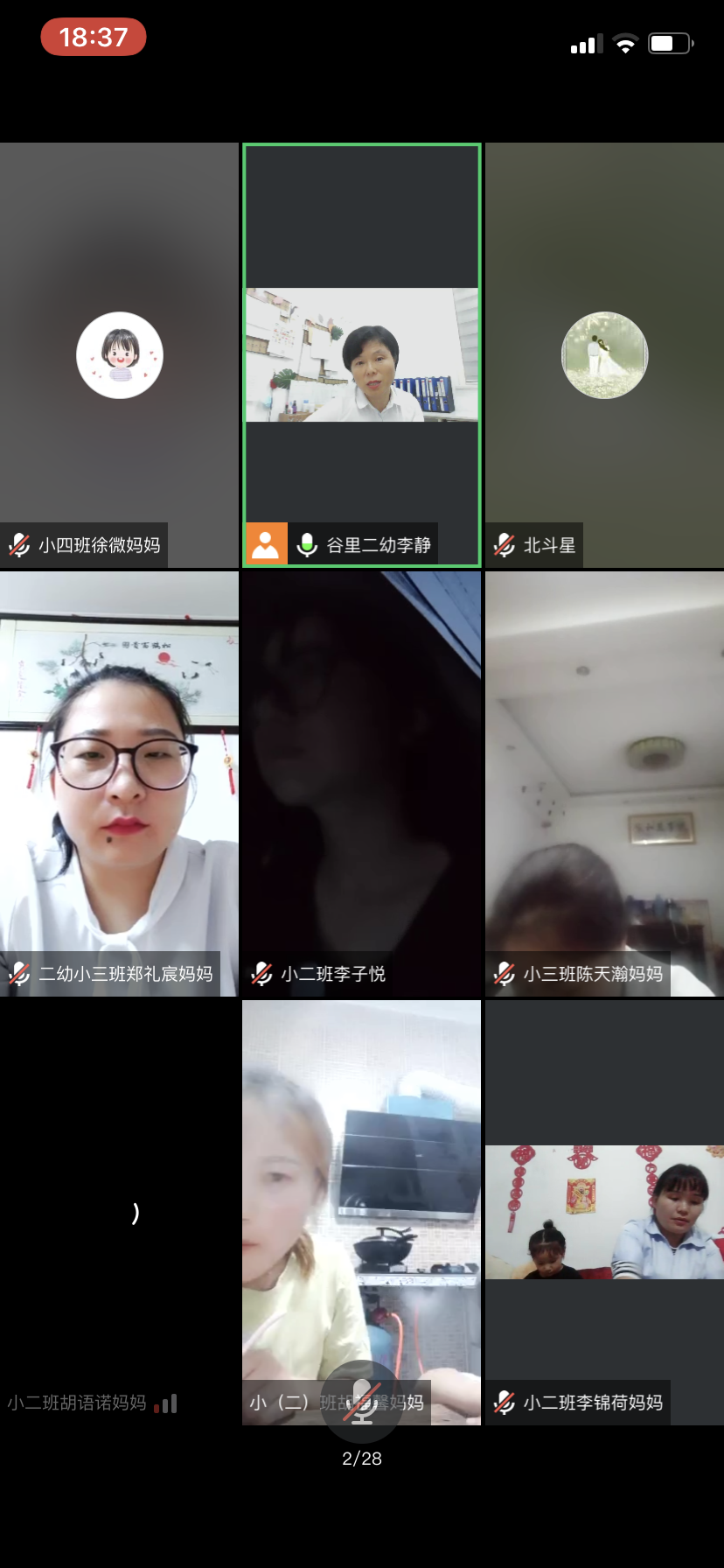
Task: Open 小二班李锦荷妈妈's video tile
Action: click(x=604, y=1212)
